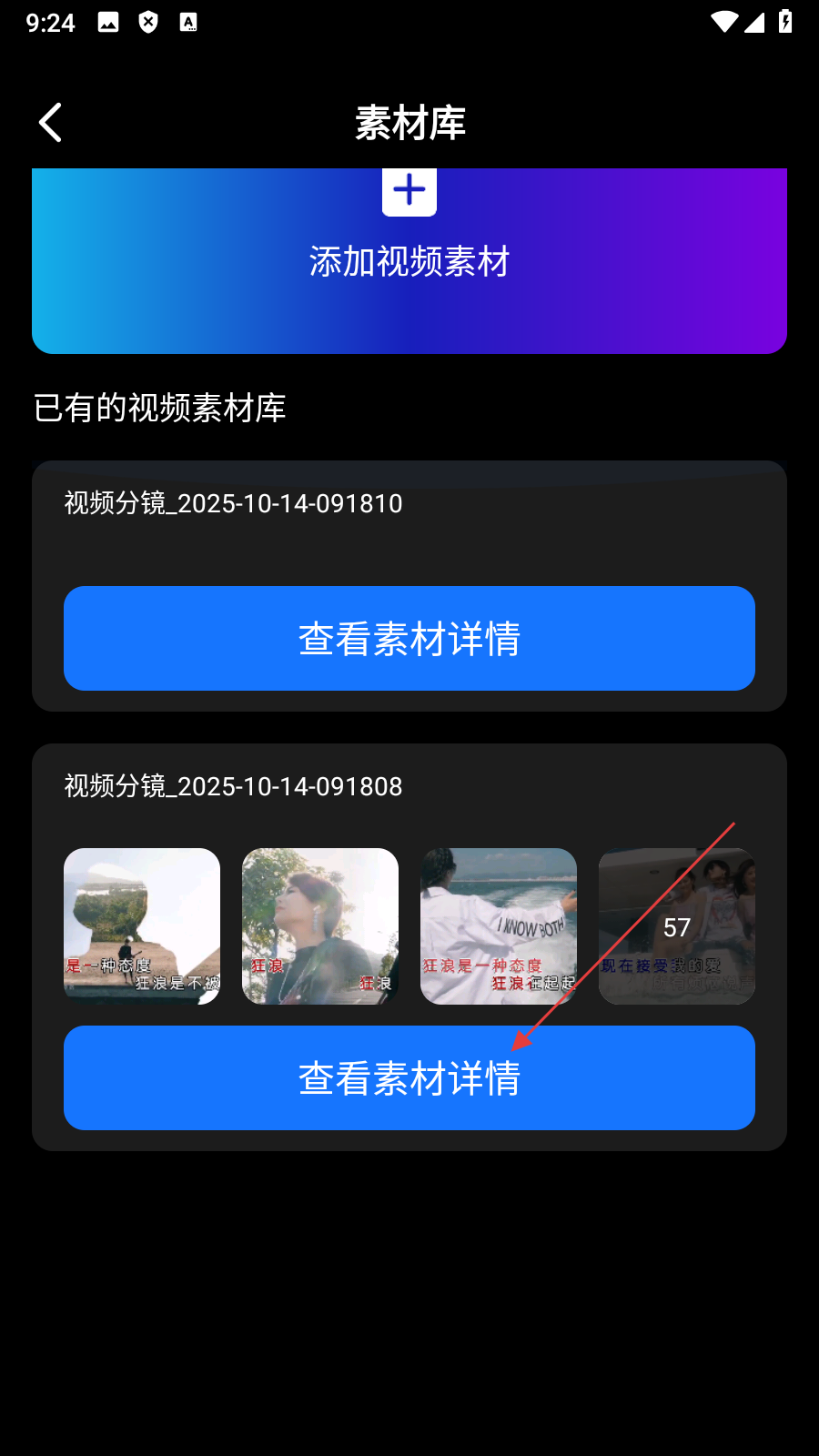View material details for 视频分镜_2025-10-14-091810

pos(409,639)
